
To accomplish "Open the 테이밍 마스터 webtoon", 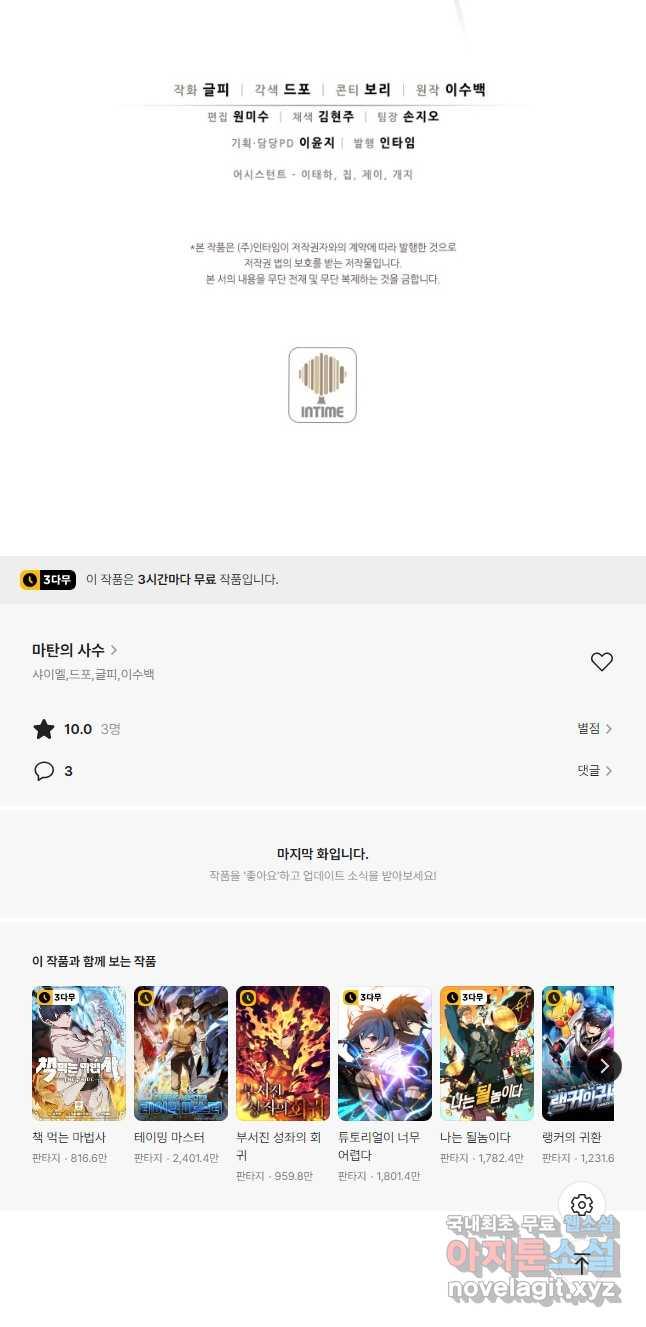I will click(181, 1053).
